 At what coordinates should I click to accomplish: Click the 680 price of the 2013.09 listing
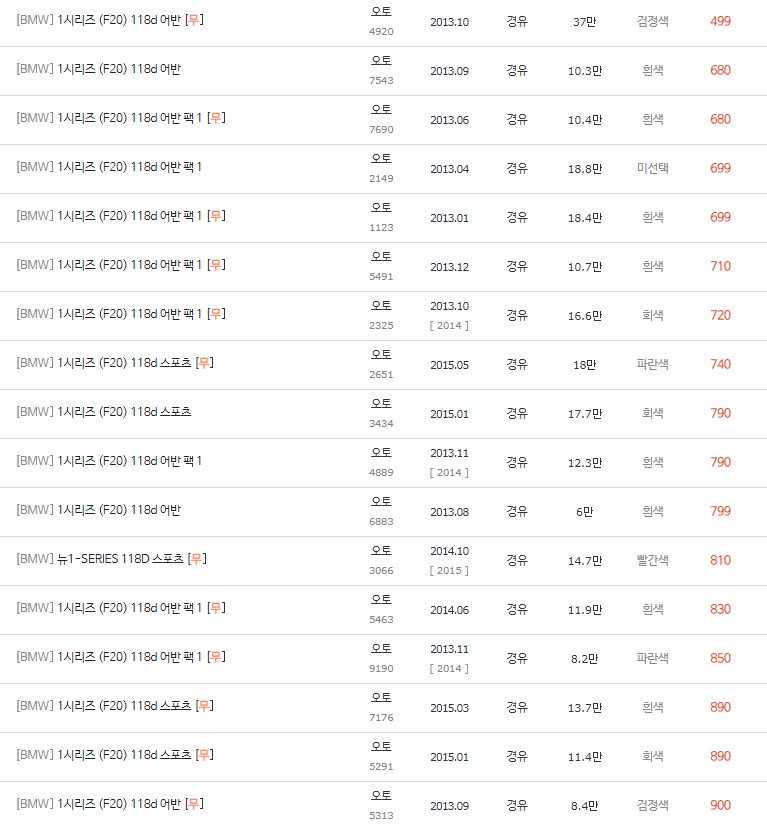pyautogui.click(x=720, y=70)
